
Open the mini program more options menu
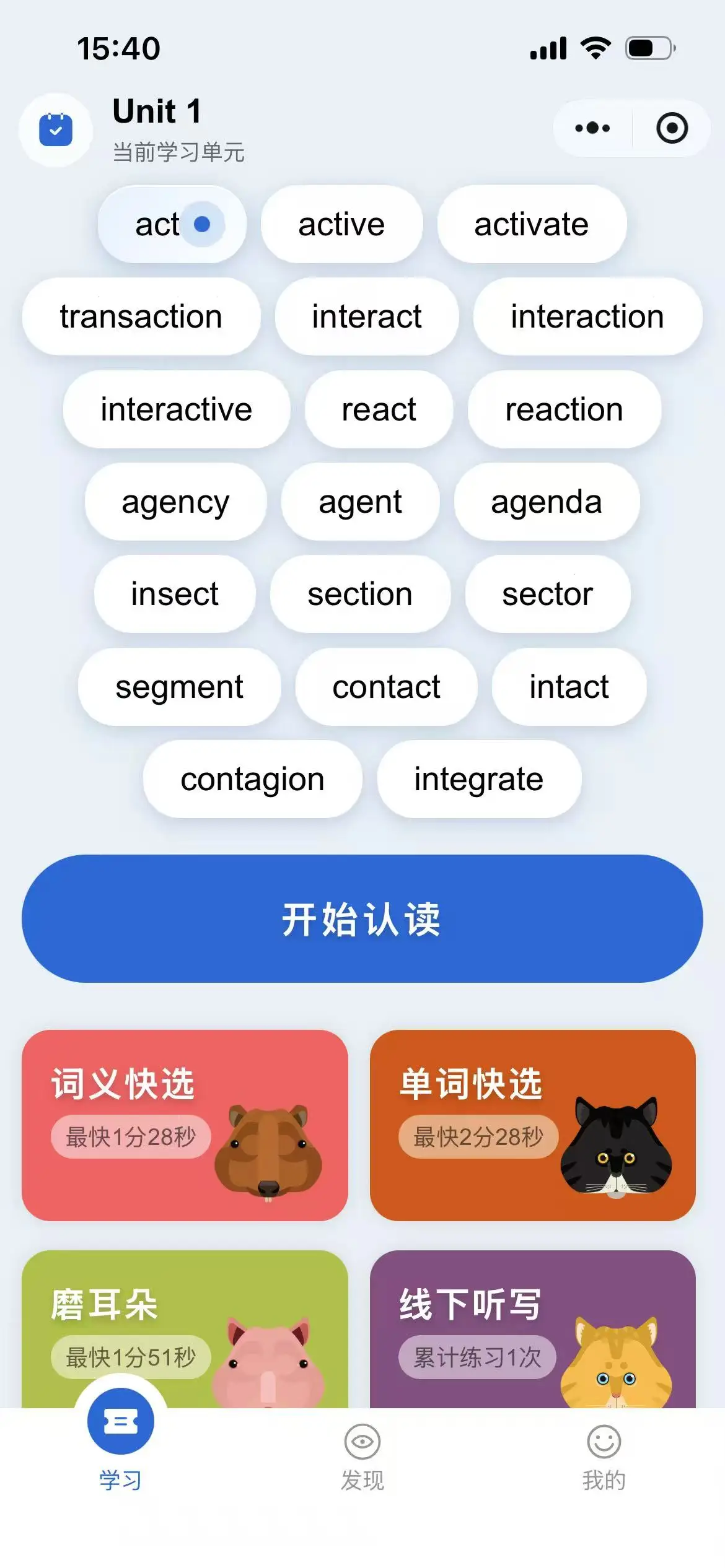(592, 128)
